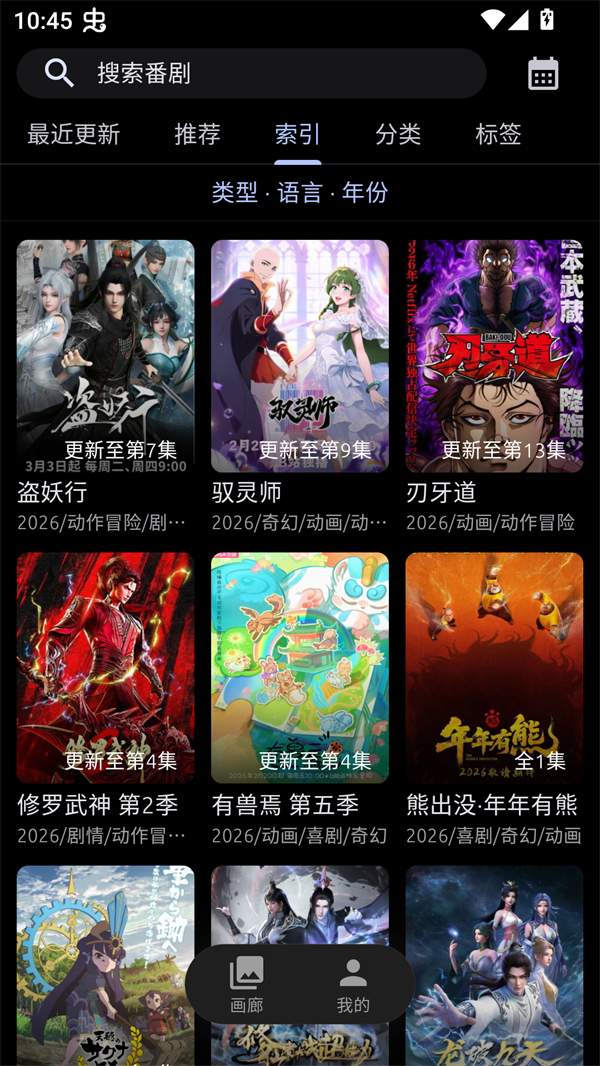
Task: Switch to the 标签 tab
Action: click(x=498, y=134)
